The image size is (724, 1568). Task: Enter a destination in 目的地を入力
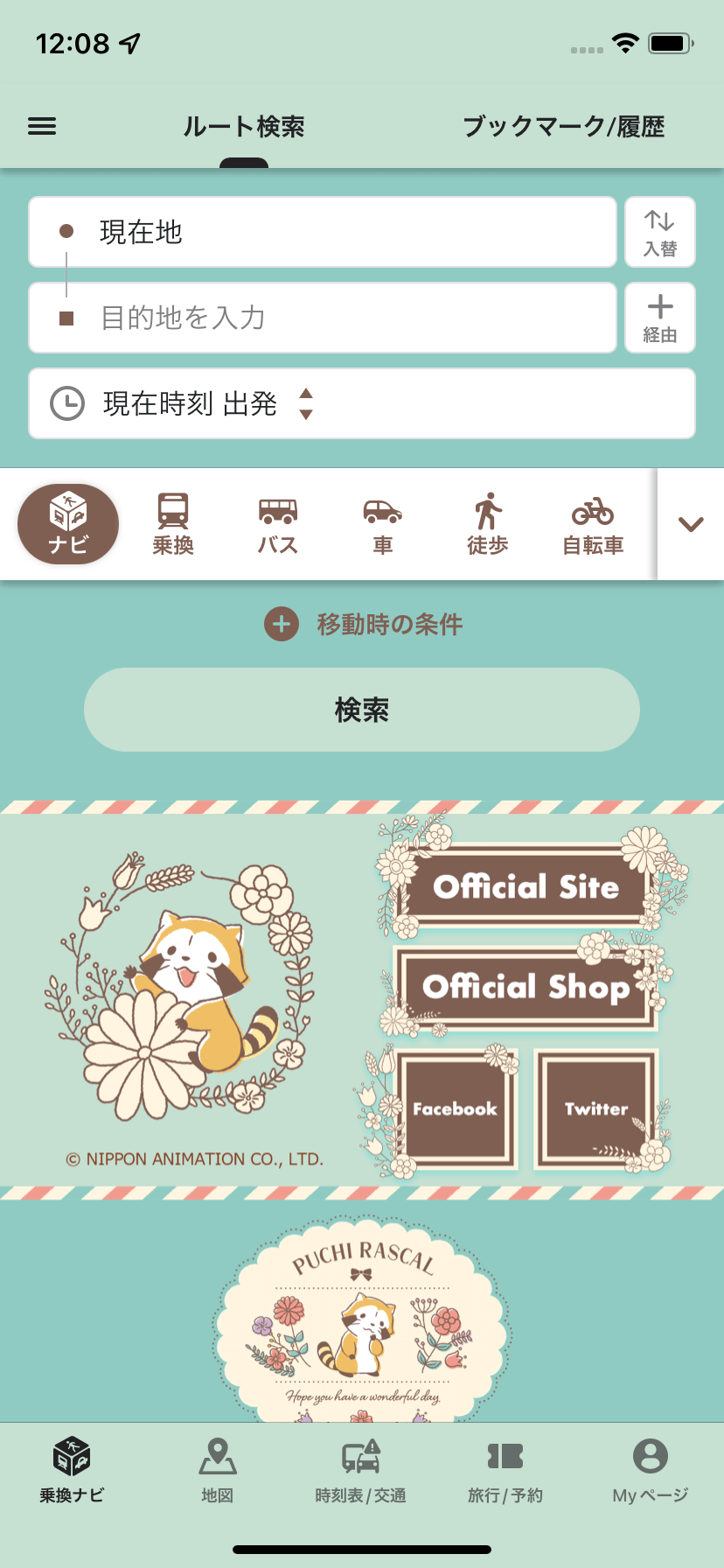point(322,318)
